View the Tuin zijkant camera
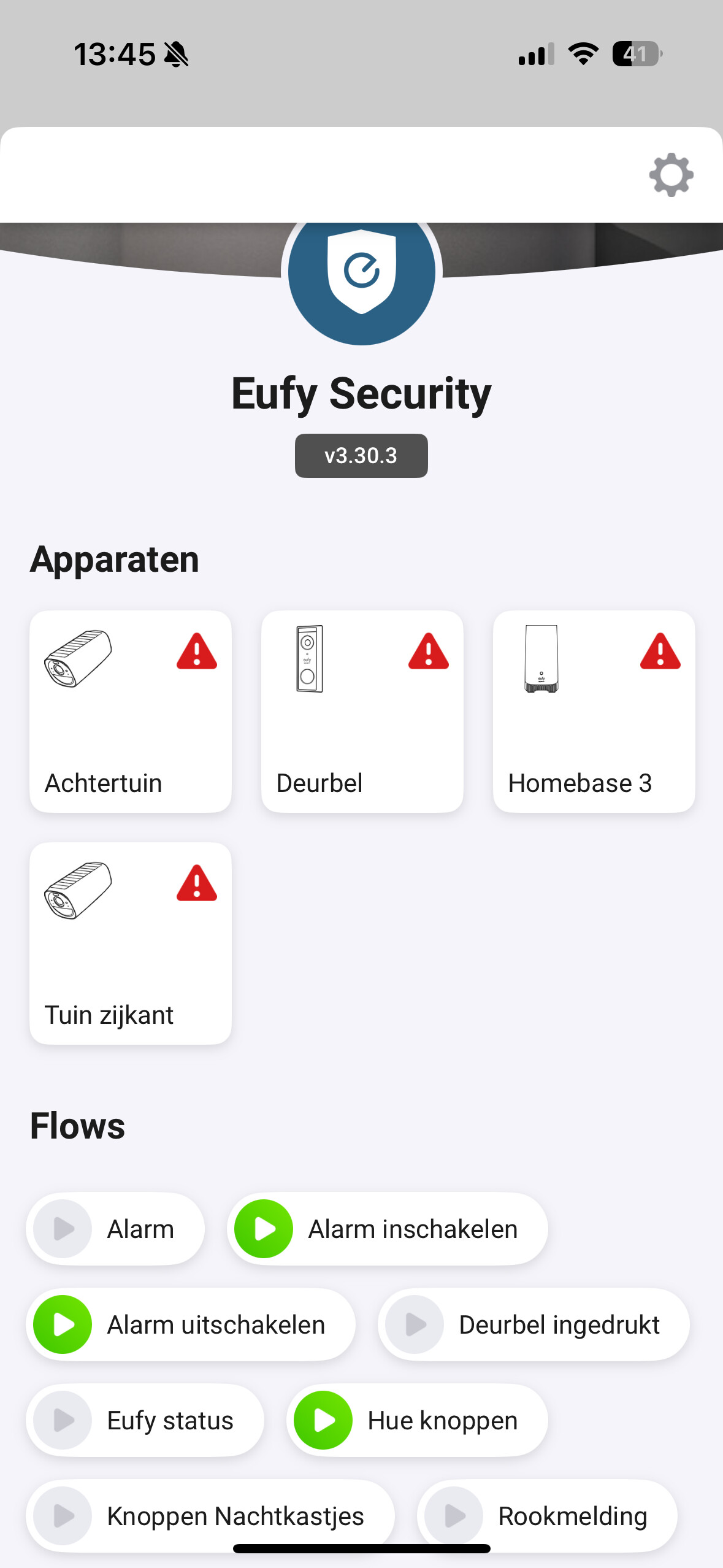Image resolution: width=723 pixels, height=1568 pixels. (131, 943)
